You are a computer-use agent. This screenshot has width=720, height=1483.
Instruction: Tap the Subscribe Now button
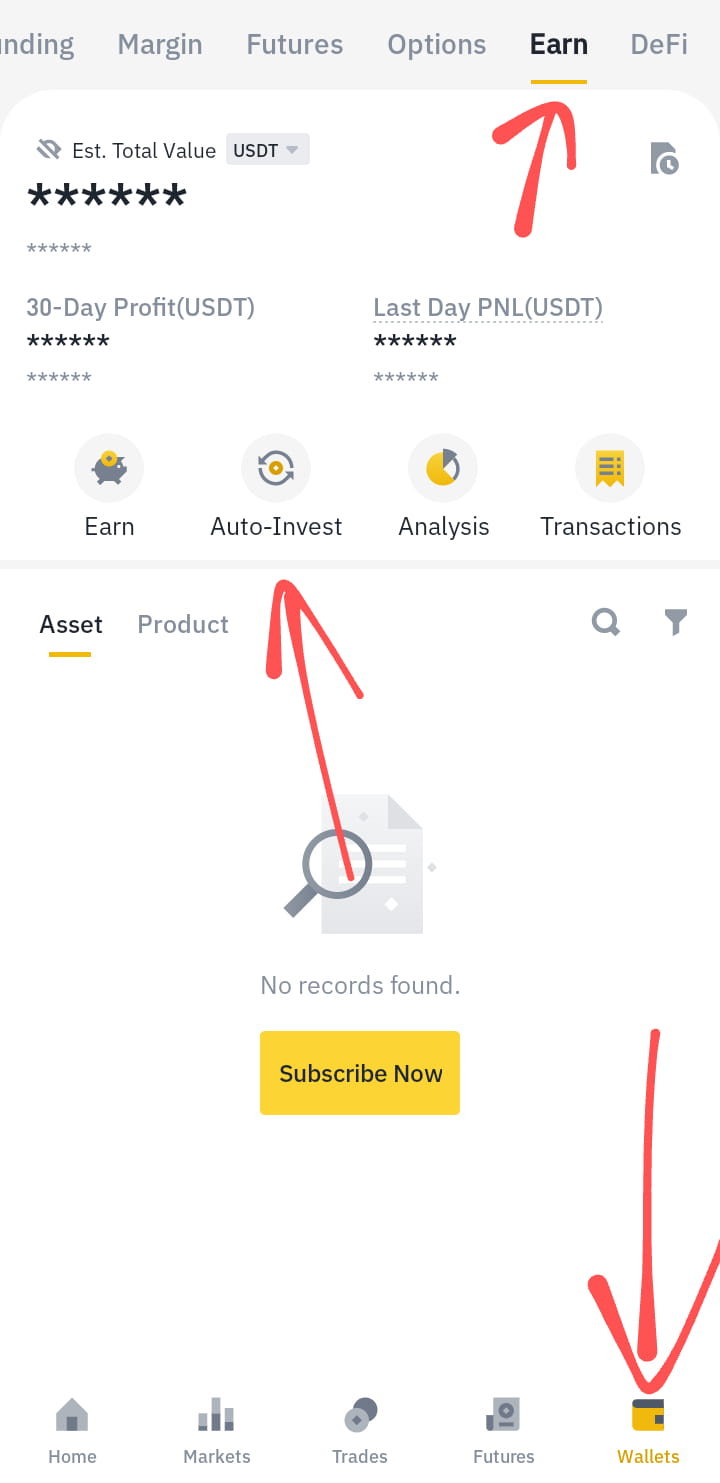pos(360,1073)
